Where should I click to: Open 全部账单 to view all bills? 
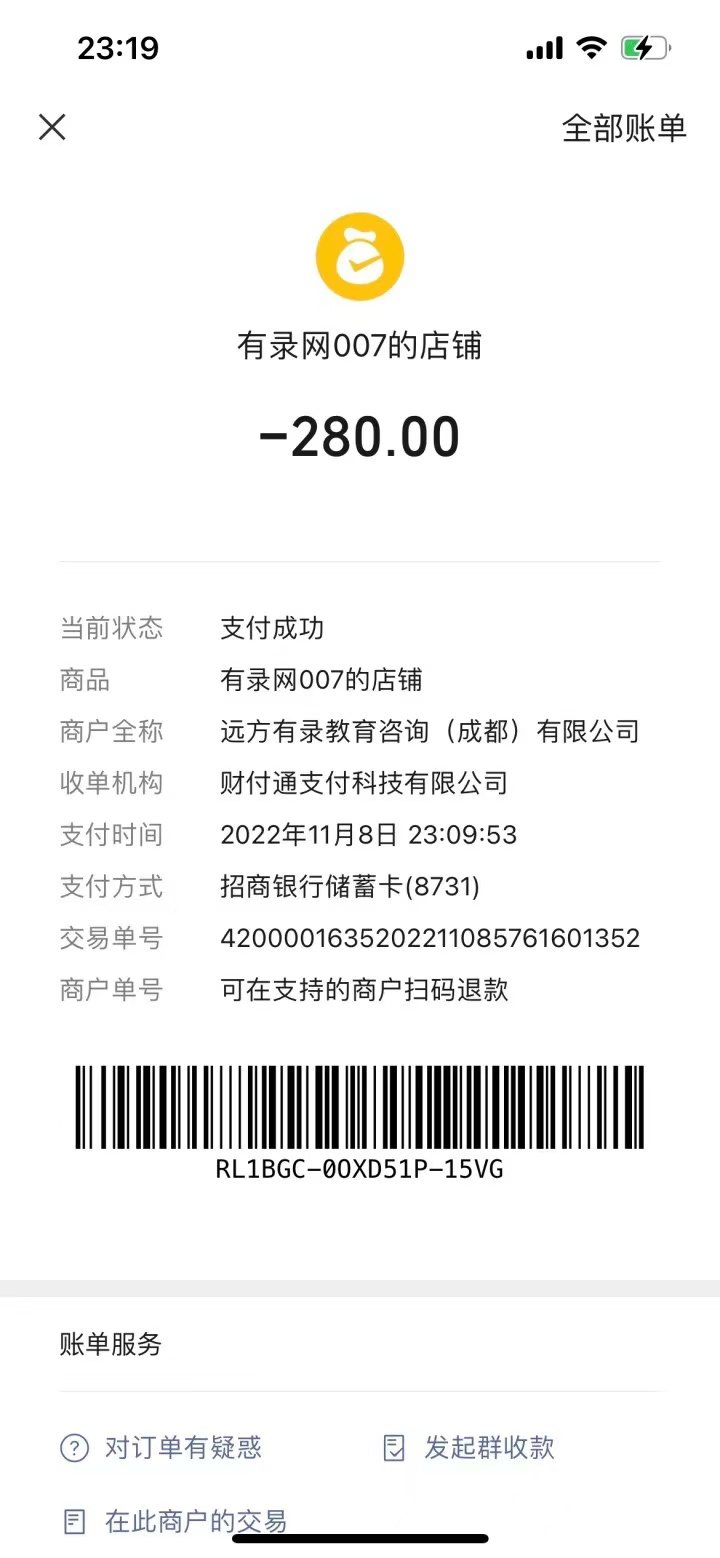(x=624, y=128)
